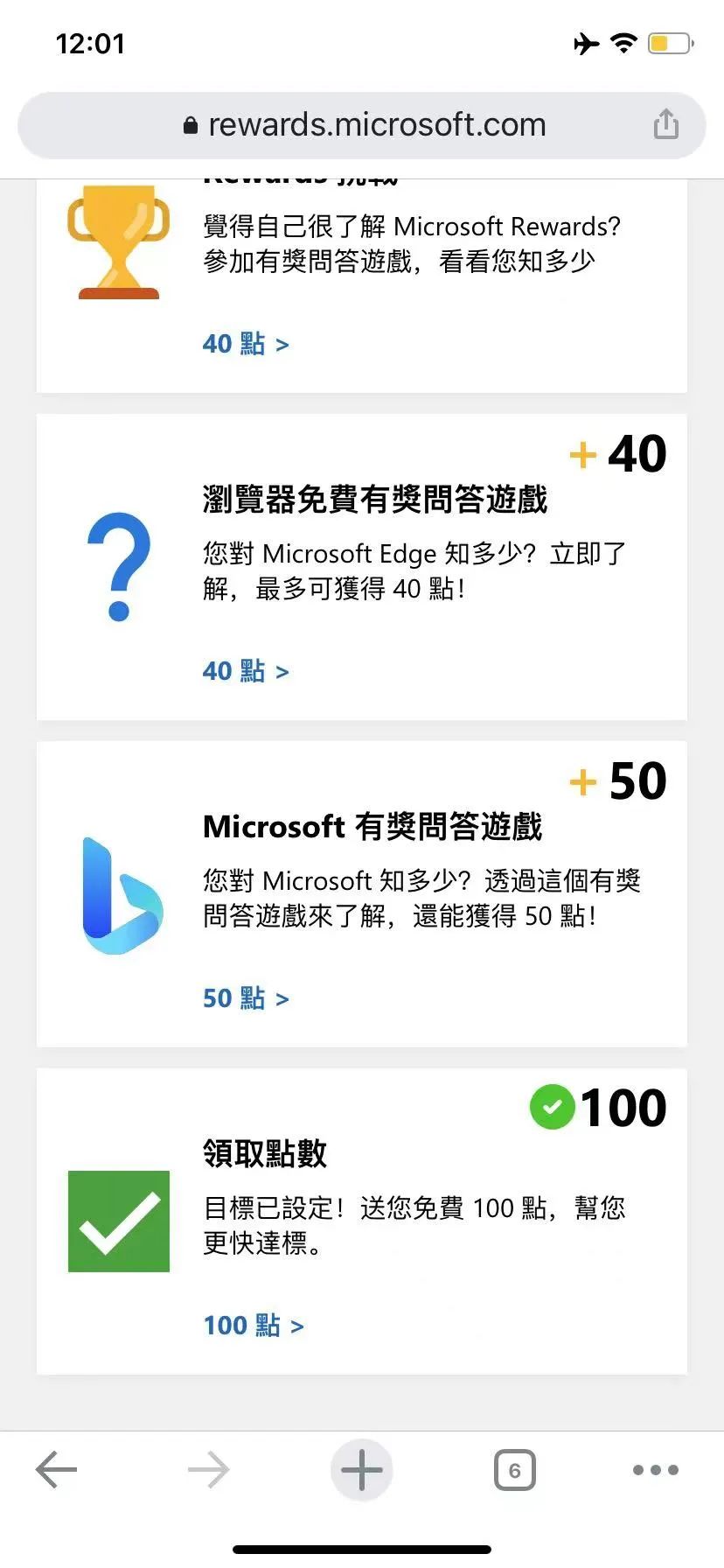Open the 50 點 link on the Microsoft quiz card
The height and width of the screenshot is (1568, 724).
click(x=245, y=997)
